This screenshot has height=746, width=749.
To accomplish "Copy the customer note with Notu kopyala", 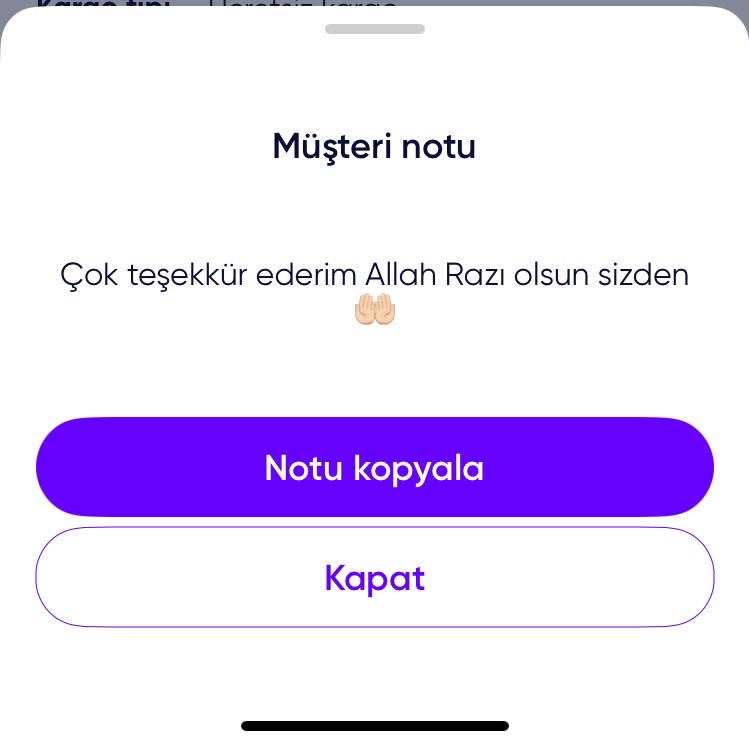I will click(374, 467).
